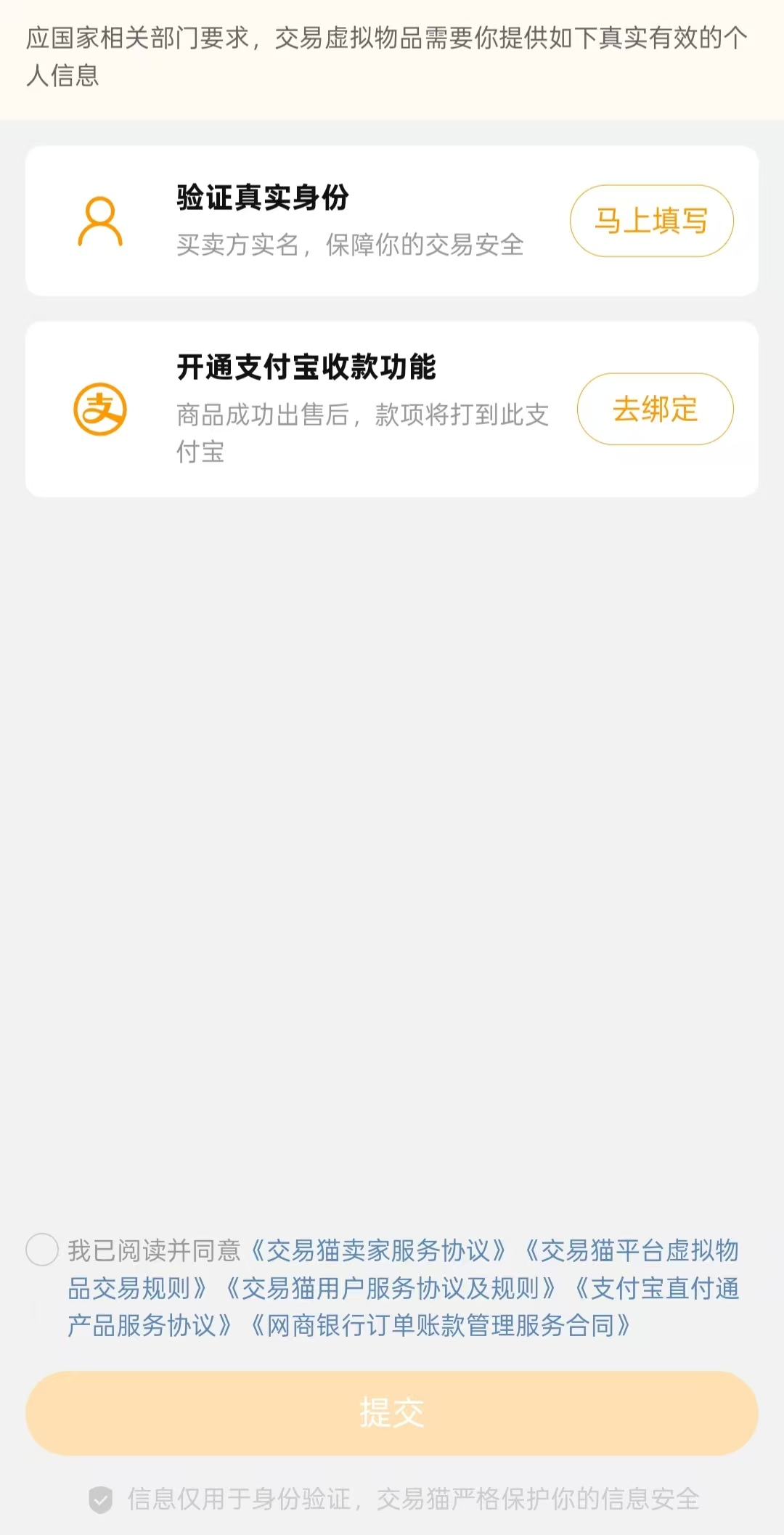
Task: Tap the 提交 submit button
Action: (x=392, y=1413)
